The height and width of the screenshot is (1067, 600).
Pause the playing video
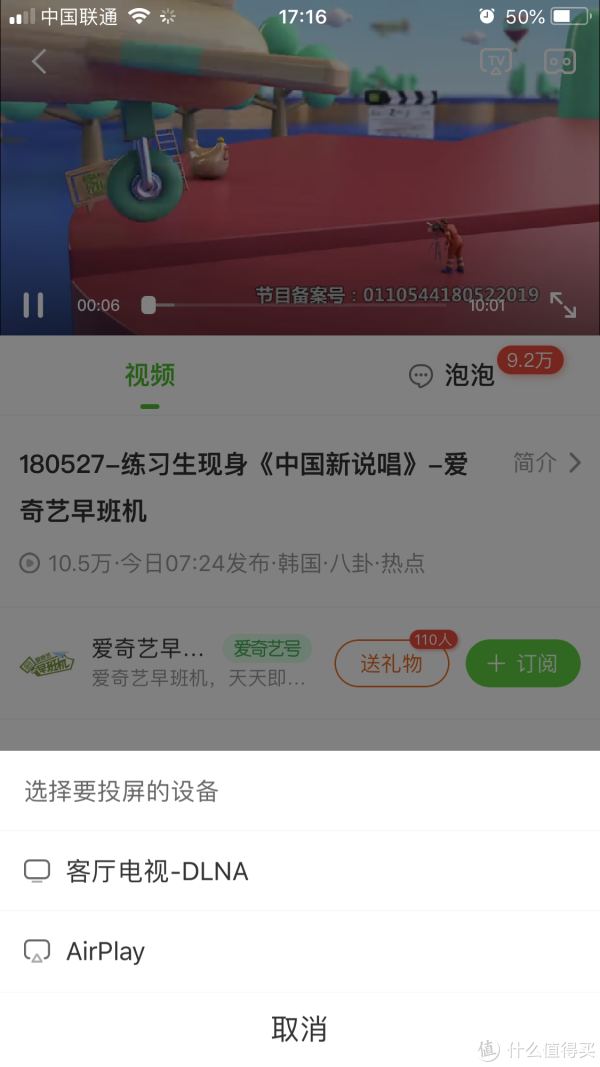(x=33, y=305)
